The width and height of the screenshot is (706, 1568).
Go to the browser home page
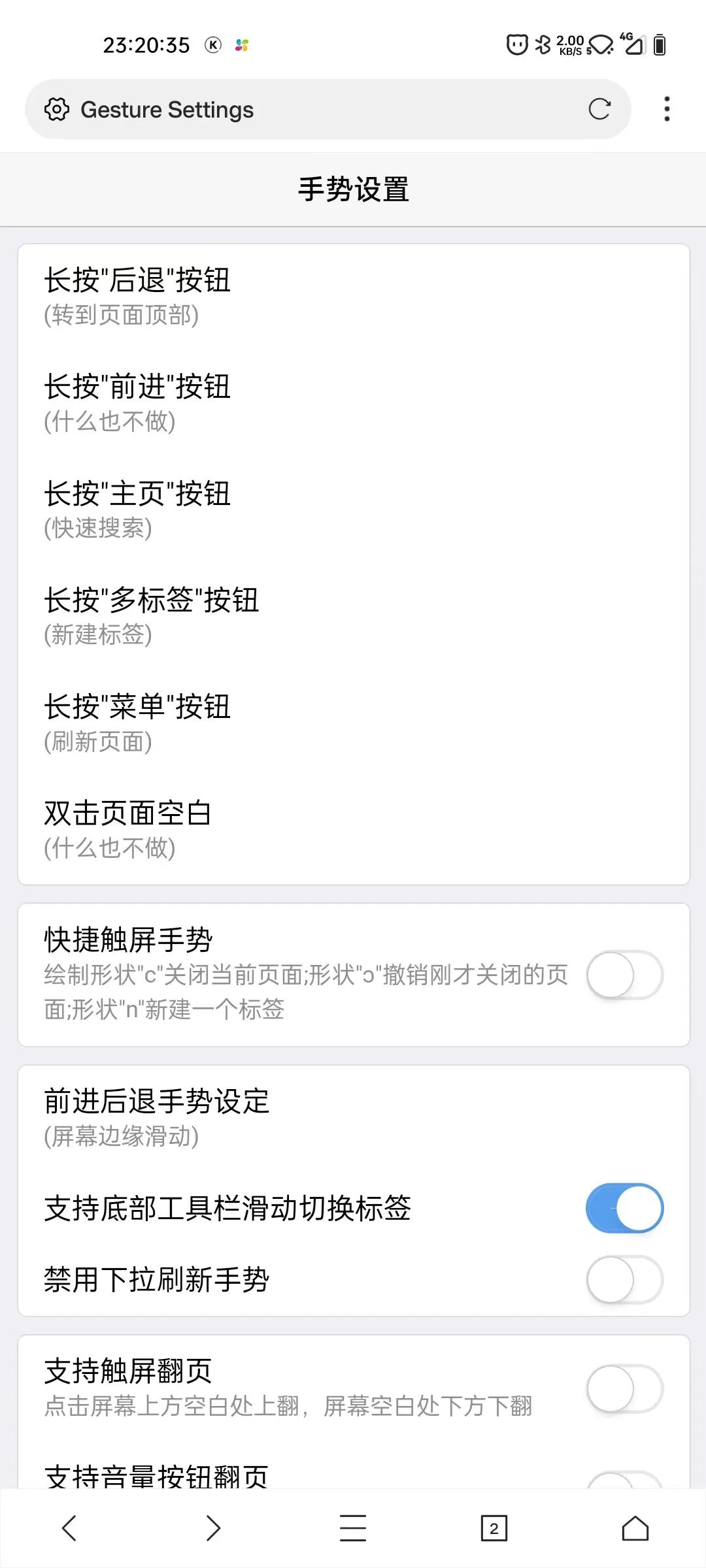[x=635, y=1527]
